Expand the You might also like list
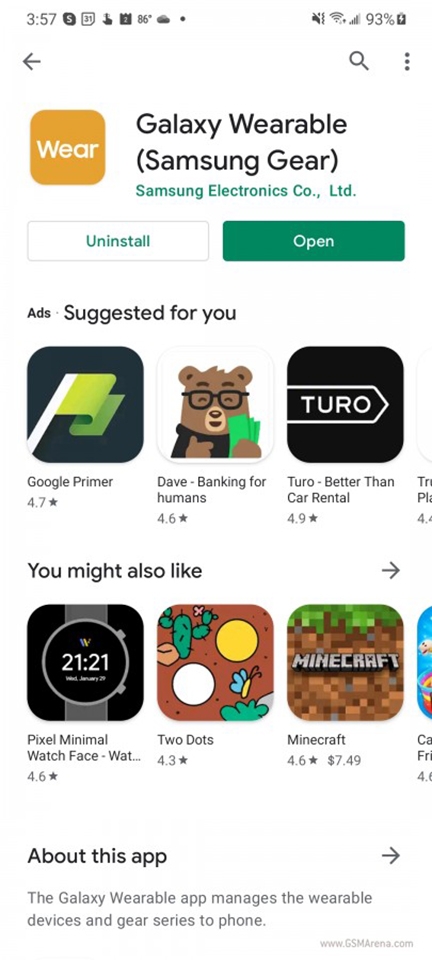The height and width of the screenshot is (960, 432). point(390,571)
